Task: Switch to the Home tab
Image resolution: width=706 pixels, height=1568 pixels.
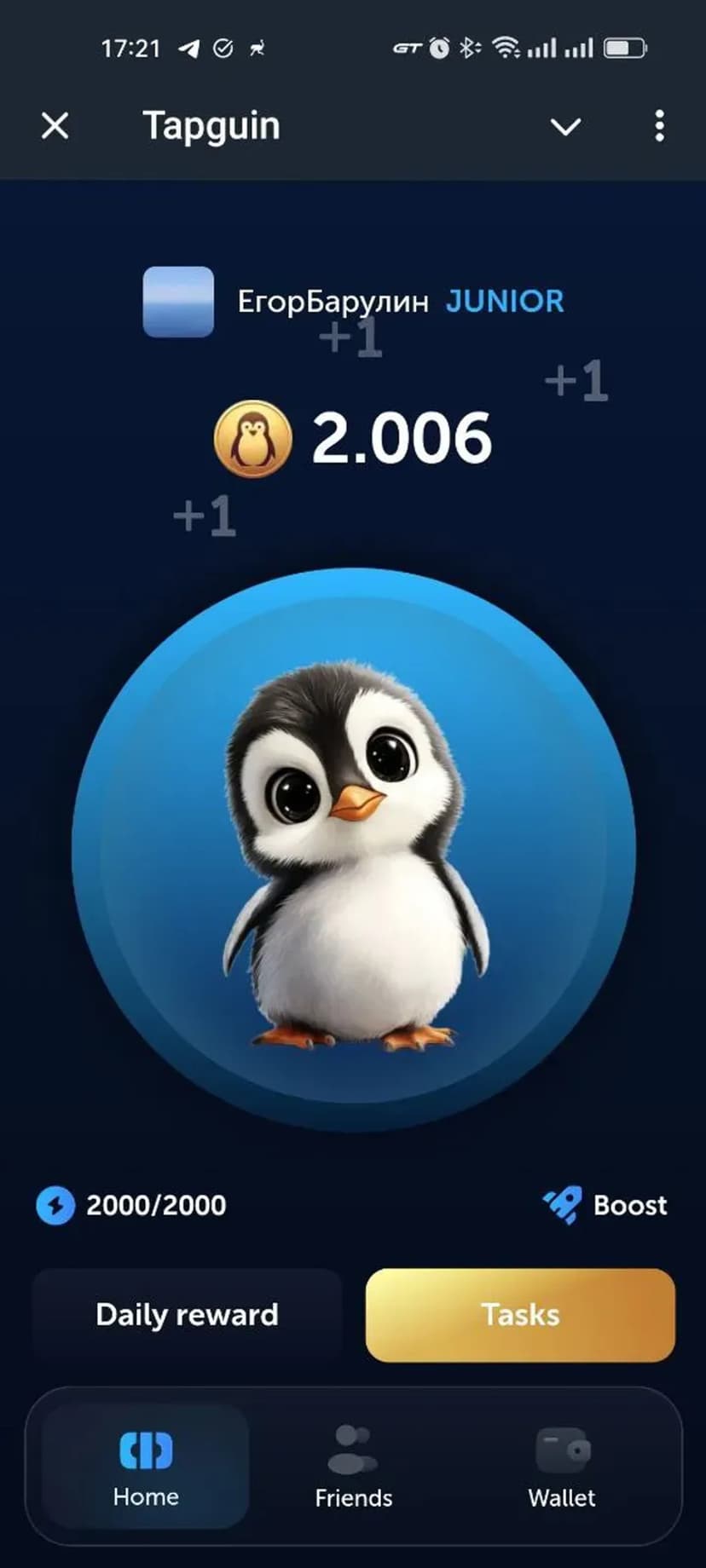Action: (146, 1466)
